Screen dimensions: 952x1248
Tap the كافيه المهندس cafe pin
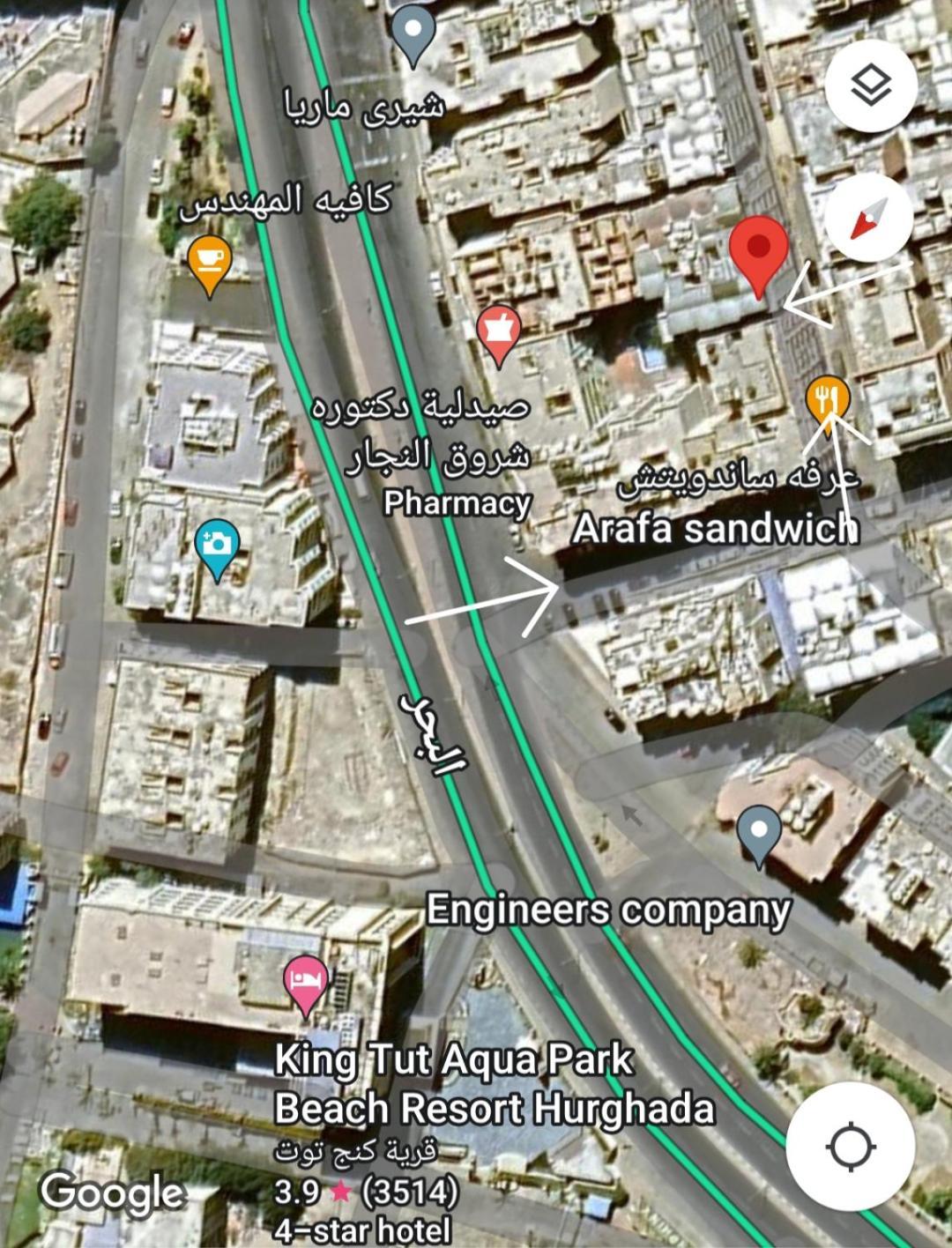point(210,261)
